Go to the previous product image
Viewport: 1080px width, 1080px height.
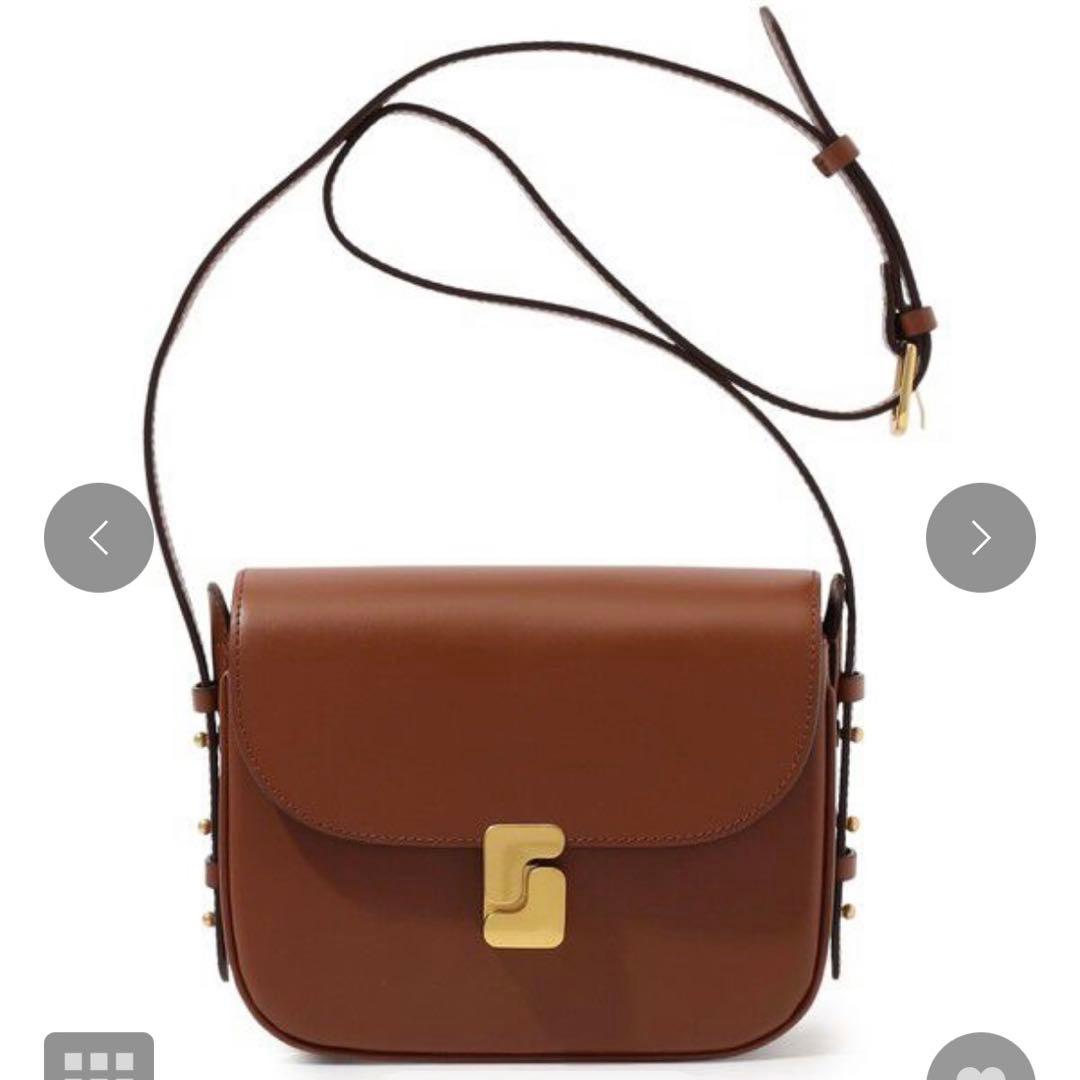99,538
